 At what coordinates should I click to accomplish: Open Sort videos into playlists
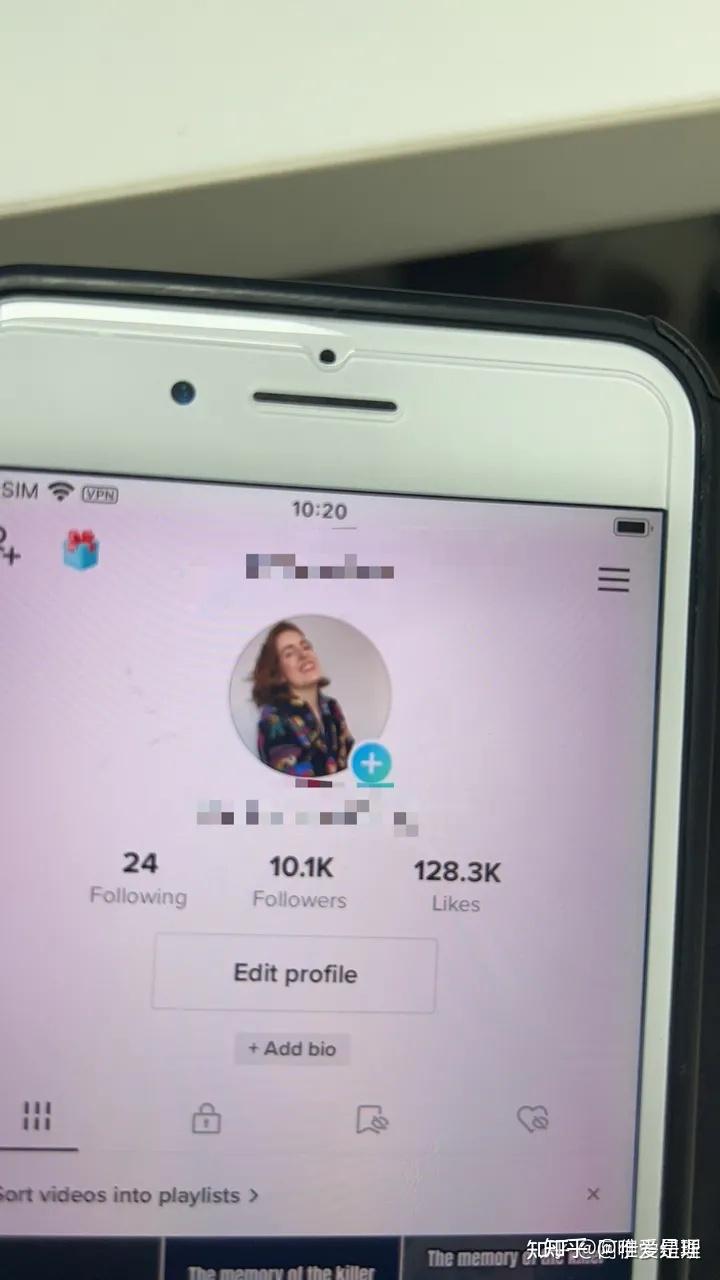coord(128,1195)
